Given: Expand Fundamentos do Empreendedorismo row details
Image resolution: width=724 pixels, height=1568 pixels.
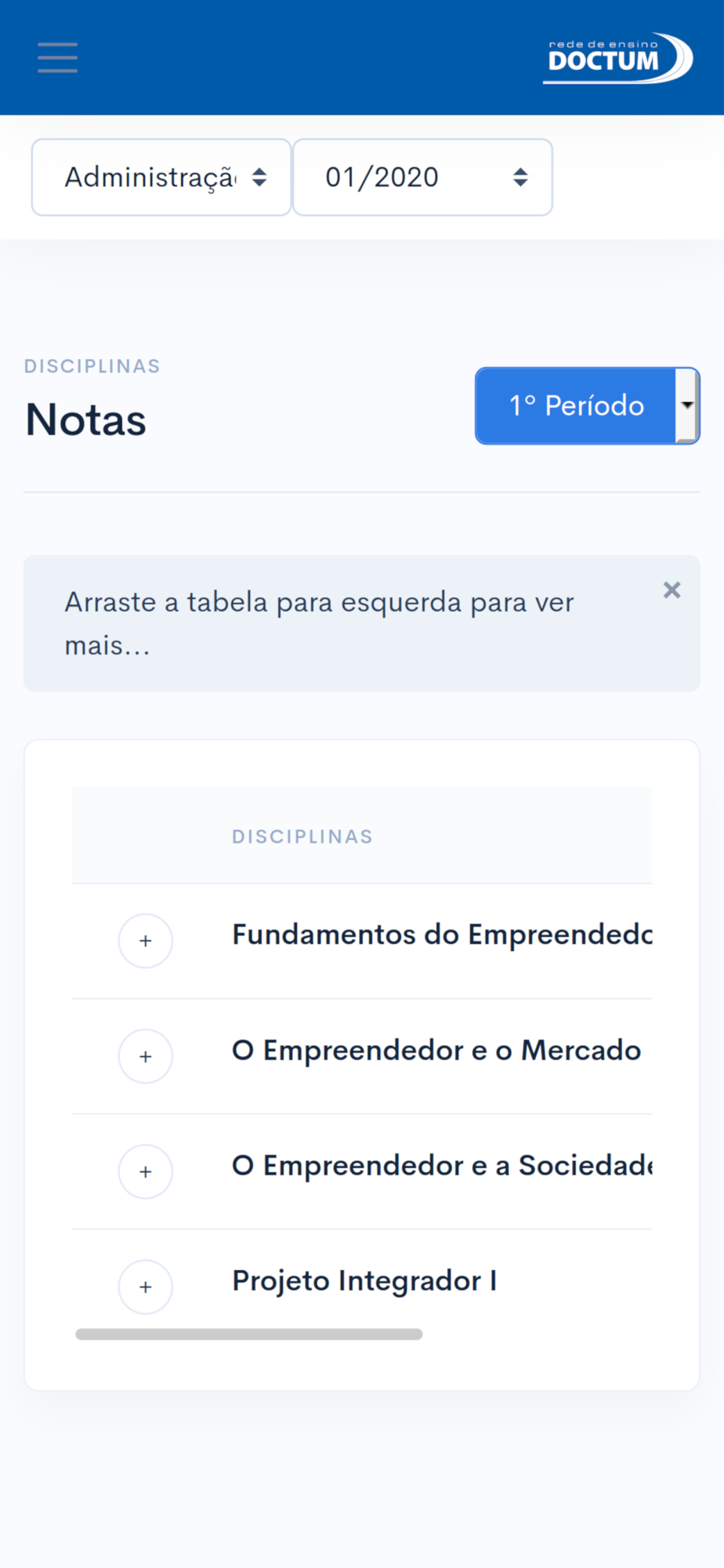Looking at the screenshot, I should click(146, 941).
